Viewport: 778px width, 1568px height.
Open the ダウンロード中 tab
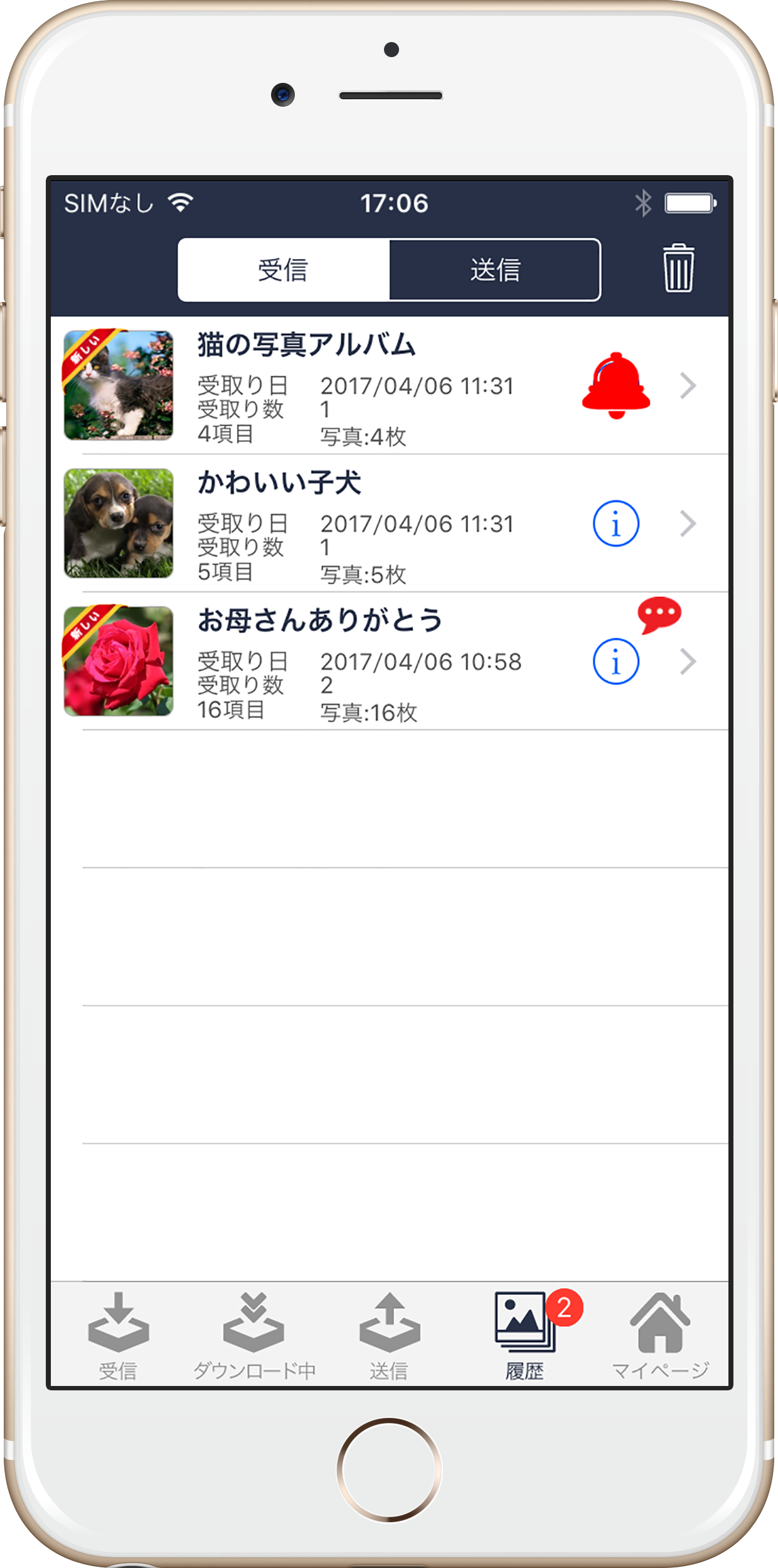click(x=254, y=1336)
